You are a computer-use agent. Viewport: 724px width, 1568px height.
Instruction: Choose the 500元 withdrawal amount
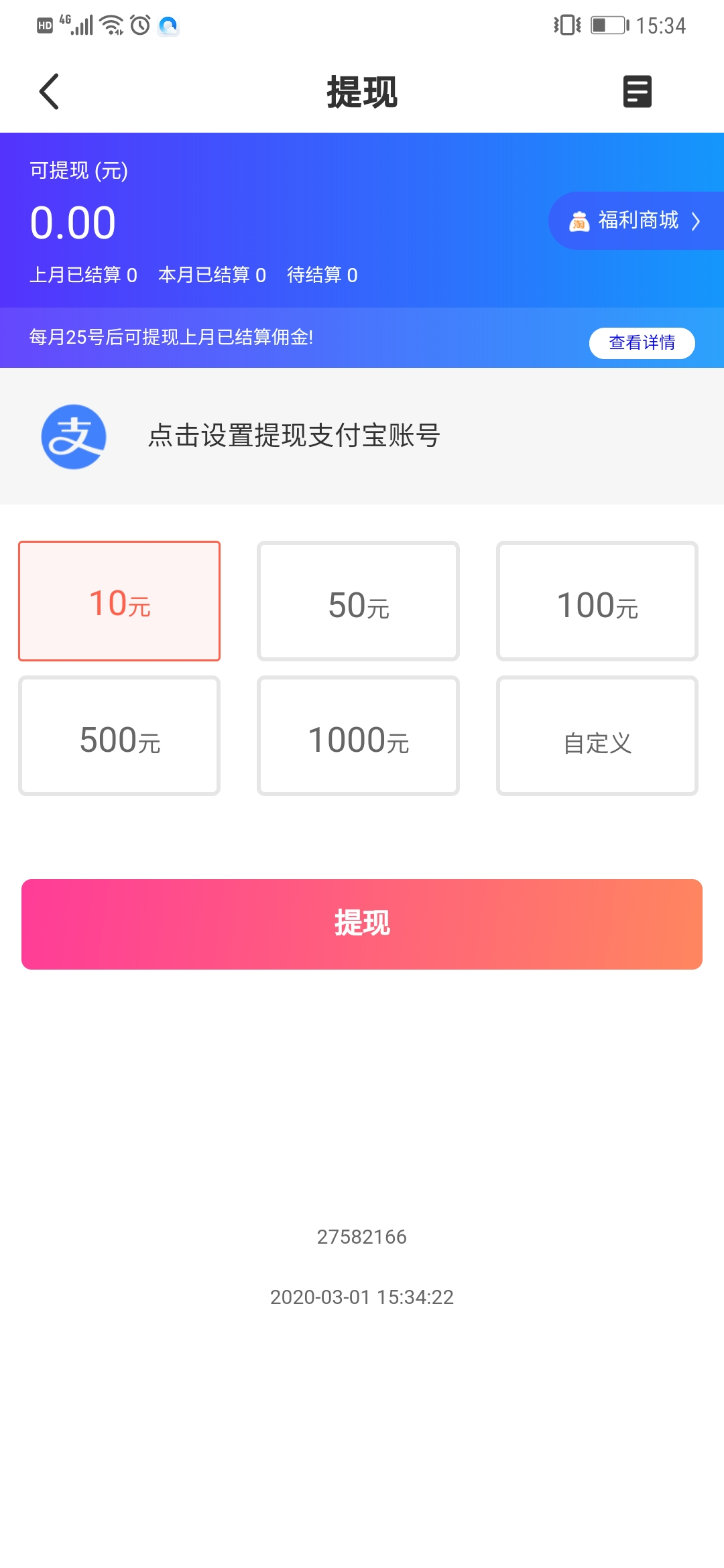tap(119, 736)
